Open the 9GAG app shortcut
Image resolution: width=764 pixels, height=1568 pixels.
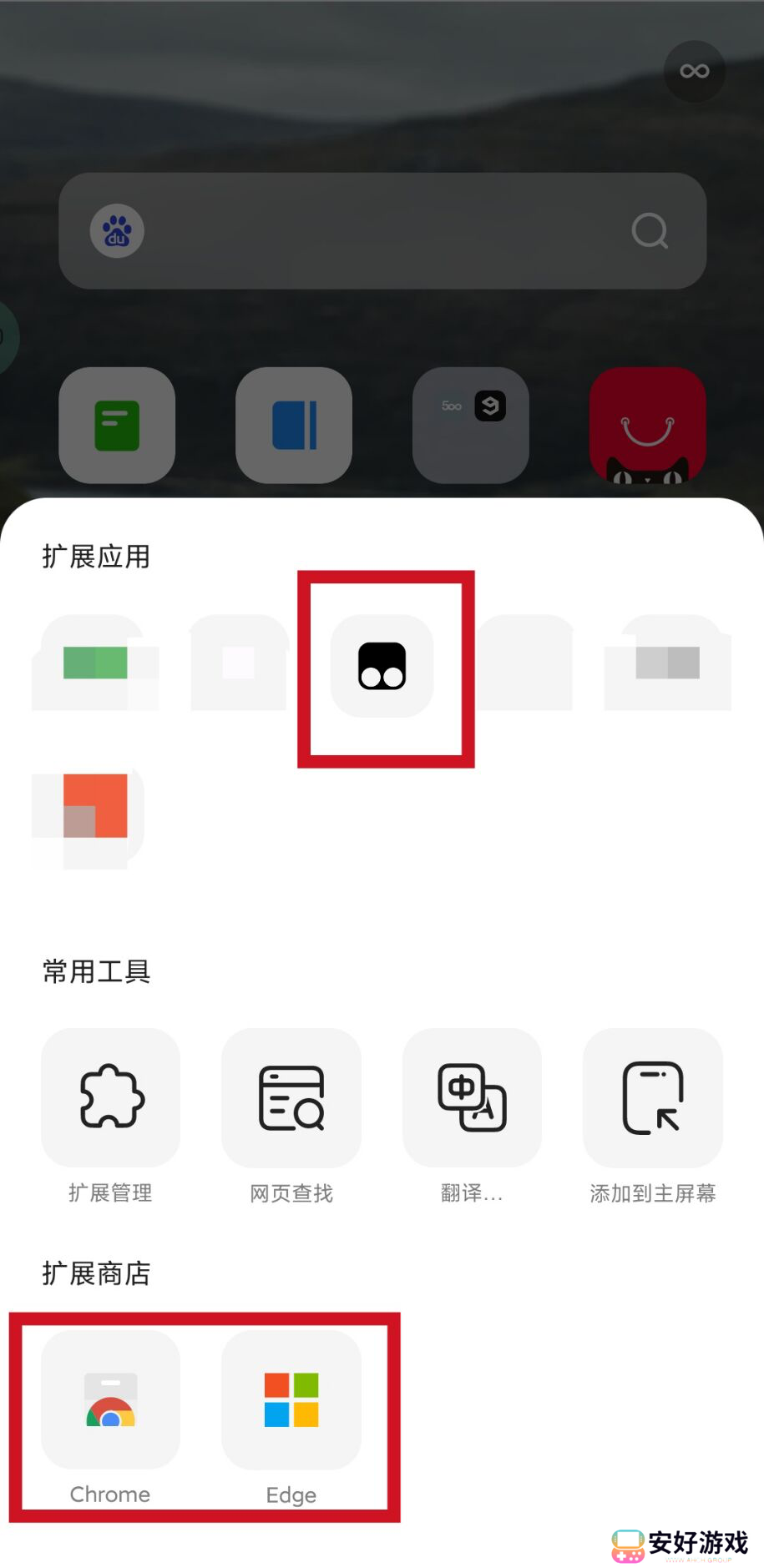click(470, 425)
